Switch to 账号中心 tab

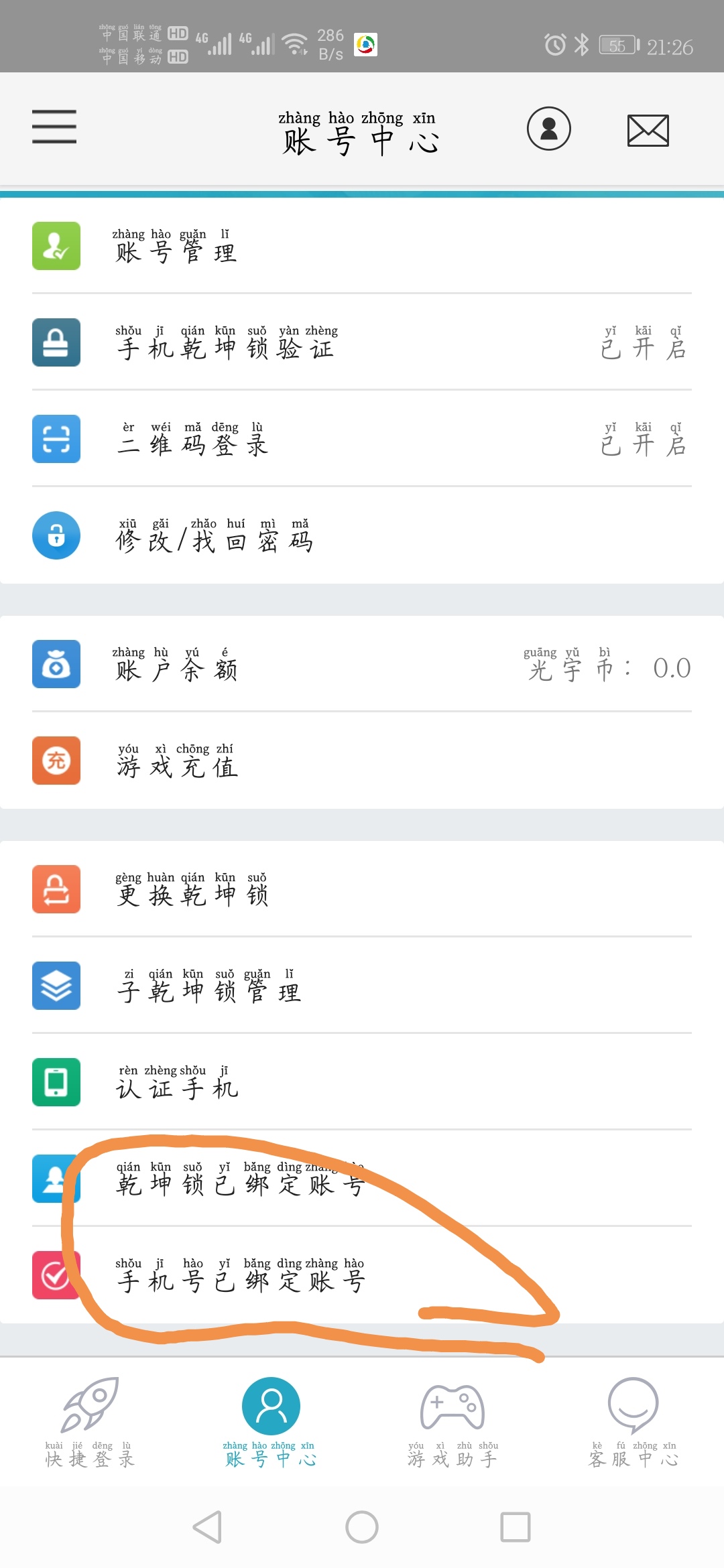coord(271,1422)
